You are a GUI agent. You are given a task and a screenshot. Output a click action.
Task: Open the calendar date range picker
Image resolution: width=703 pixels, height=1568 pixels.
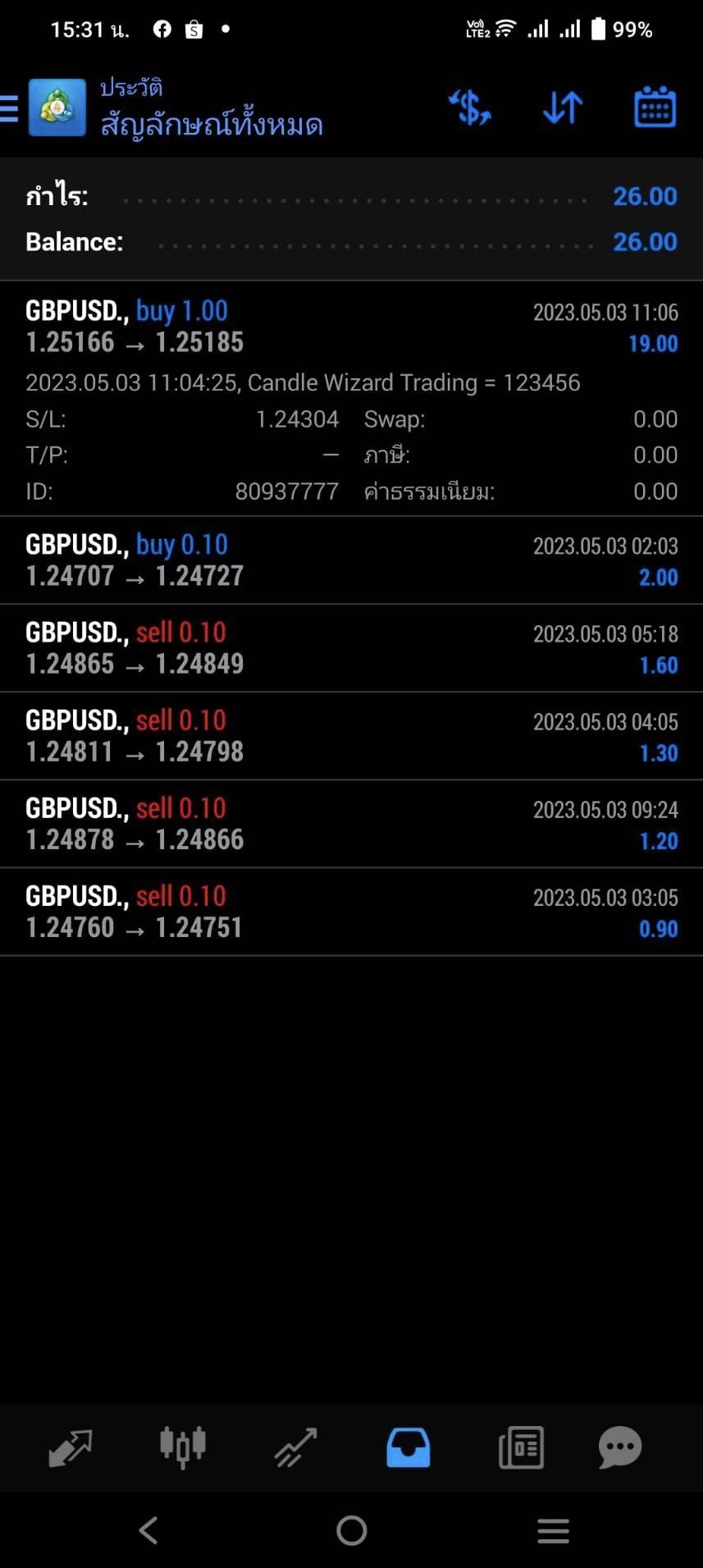pos(655,107)
